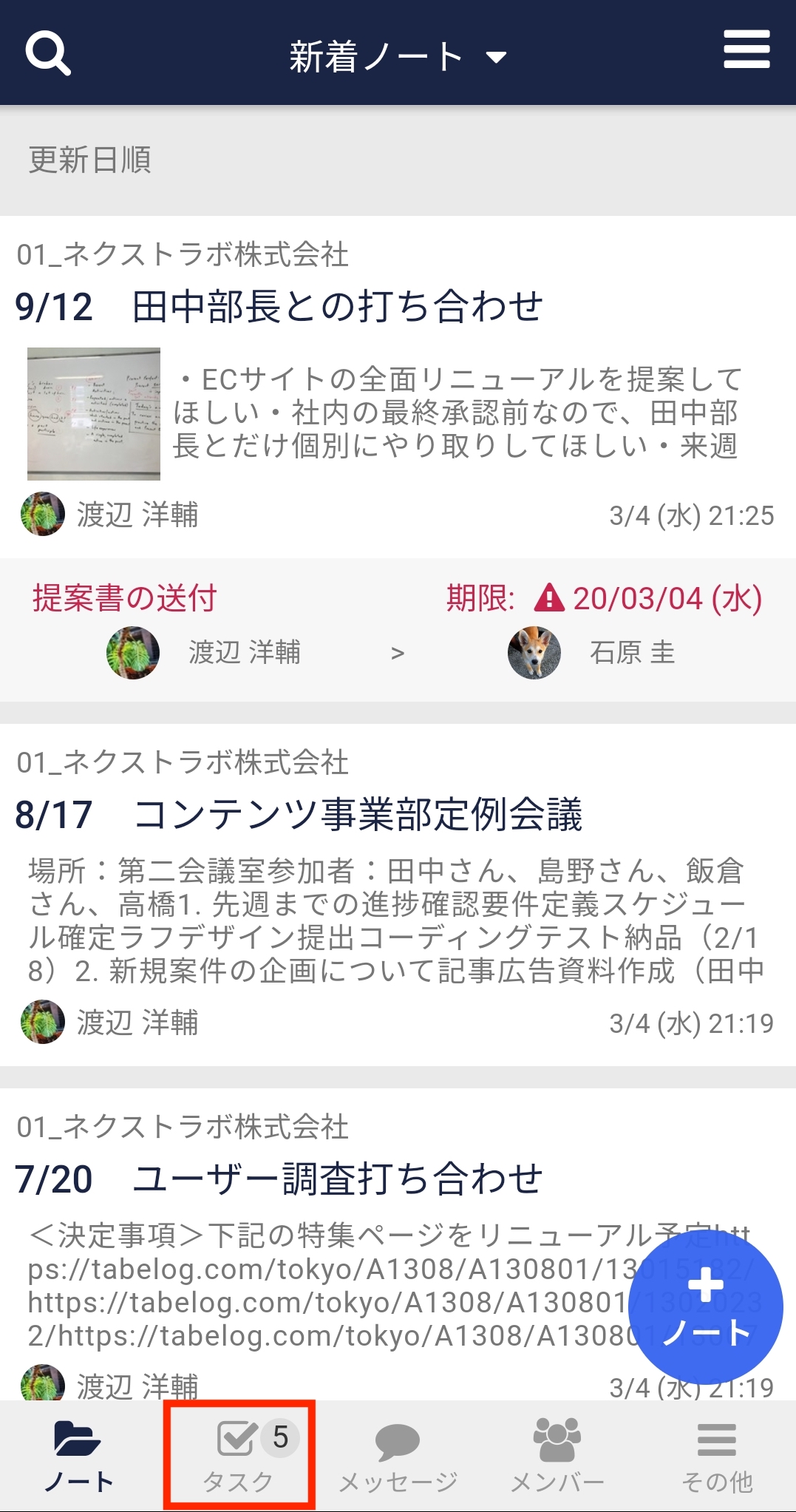Open the hamburger menu
Viewport: 796px width, 1512px height.
click(x=746, y=50)
